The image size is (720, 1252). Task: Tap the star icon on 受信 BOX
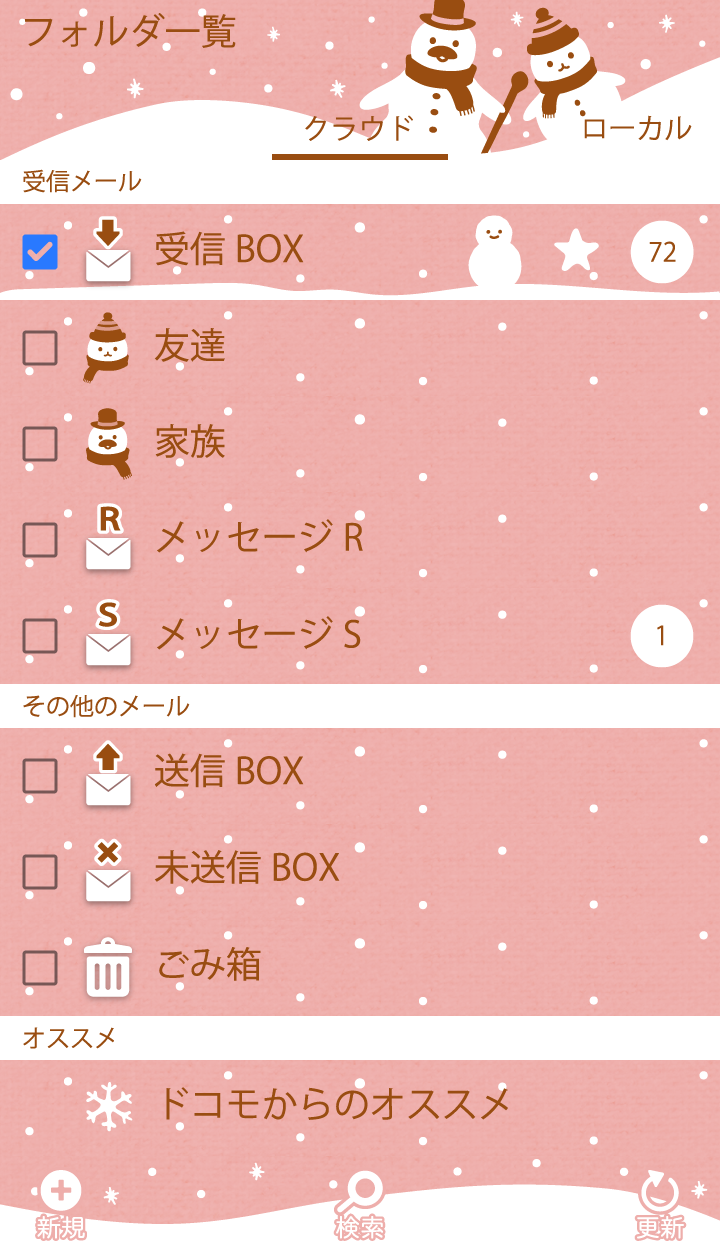pyautogui.click(x=576, y=251)
